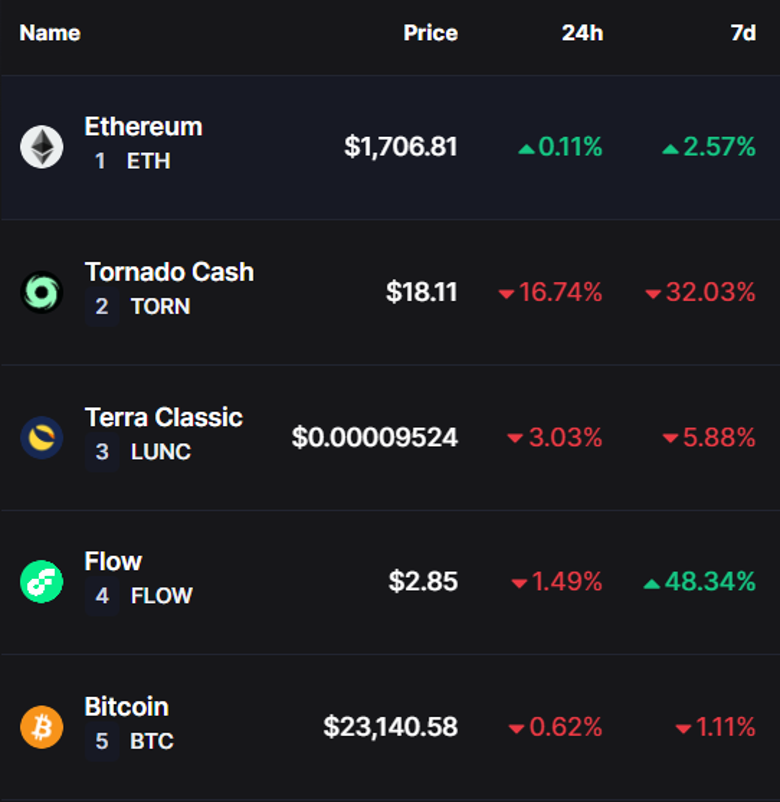Click the Terra Classic moon logo
Viewport: 780px width, 802px height.
pos(40,435)
